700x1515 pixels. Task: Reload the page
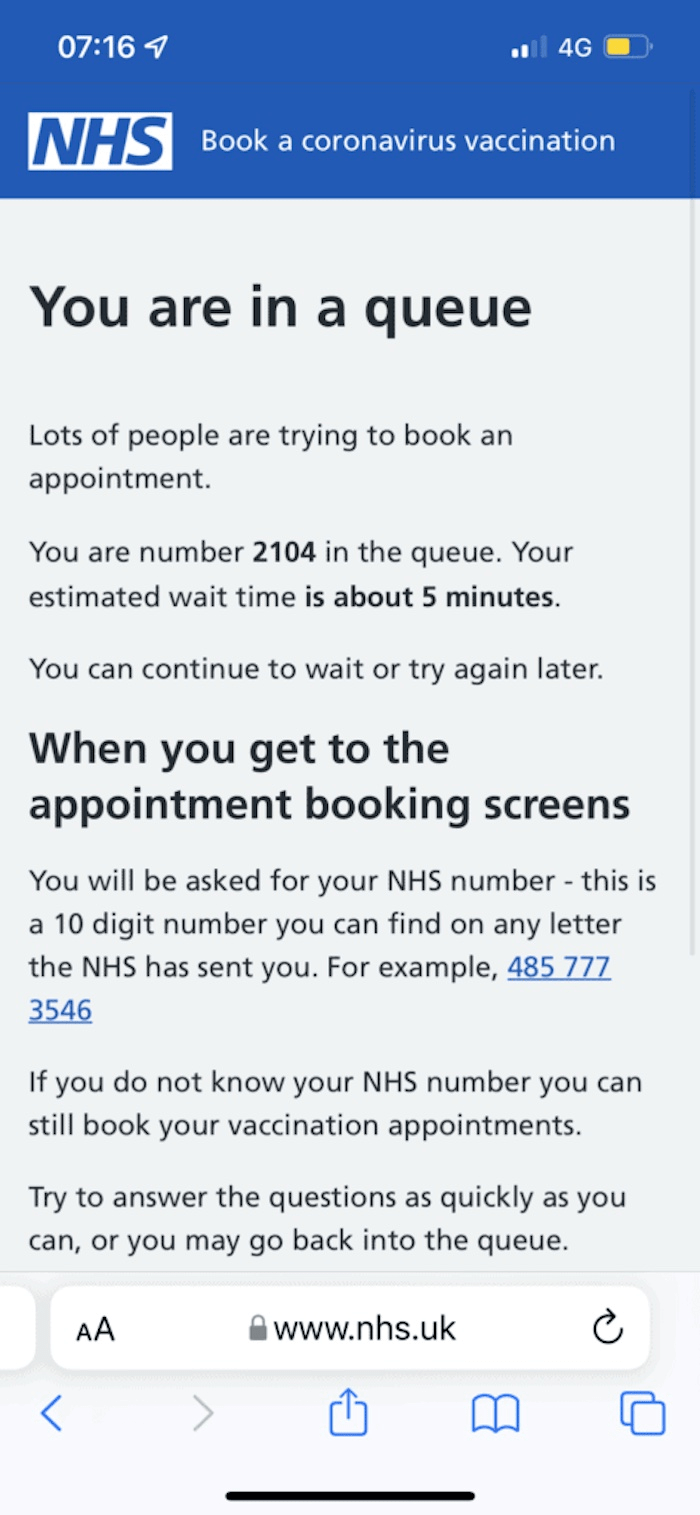(607, 1328)
